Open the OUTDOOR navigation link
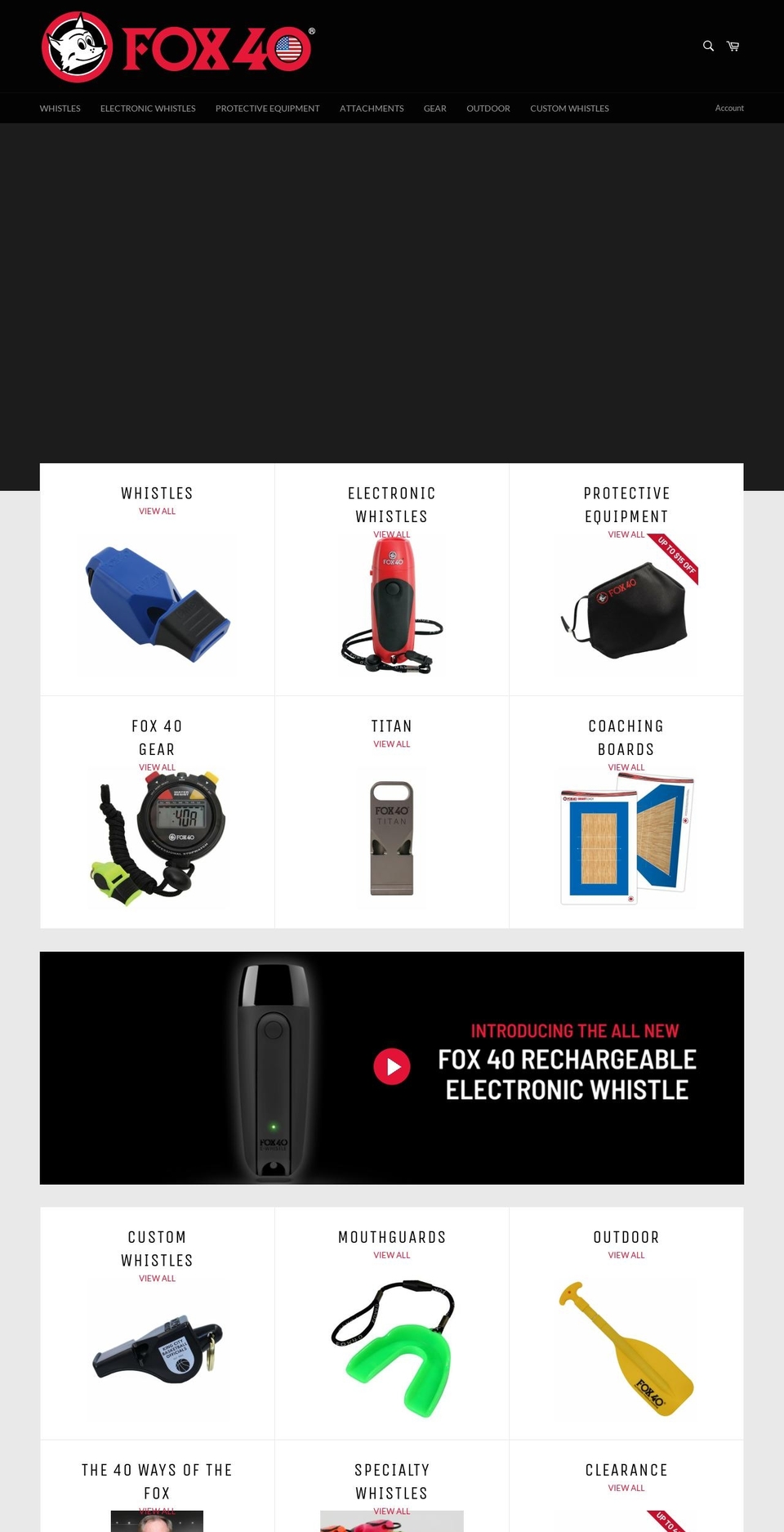Viewport: 784px width, 1532px height. [x=488, y=108]
